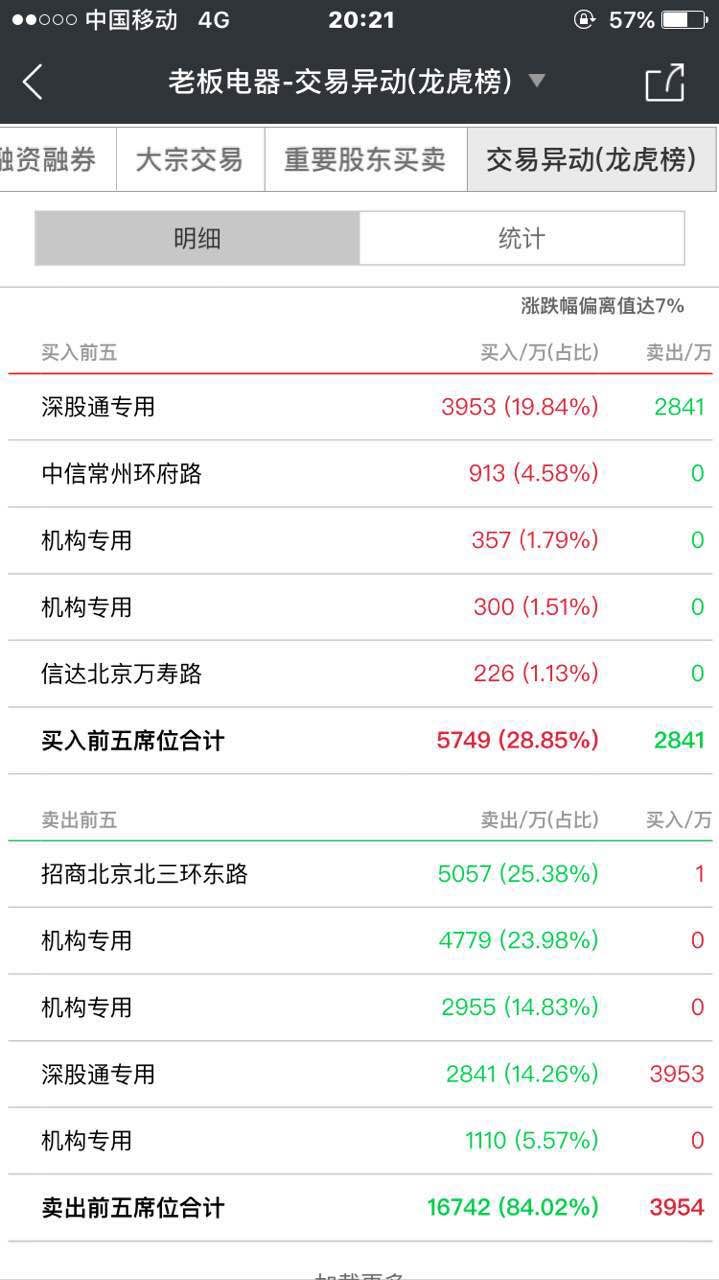
Task: Tap 加载更多 to load more
Action: [x=360, y=1274]
